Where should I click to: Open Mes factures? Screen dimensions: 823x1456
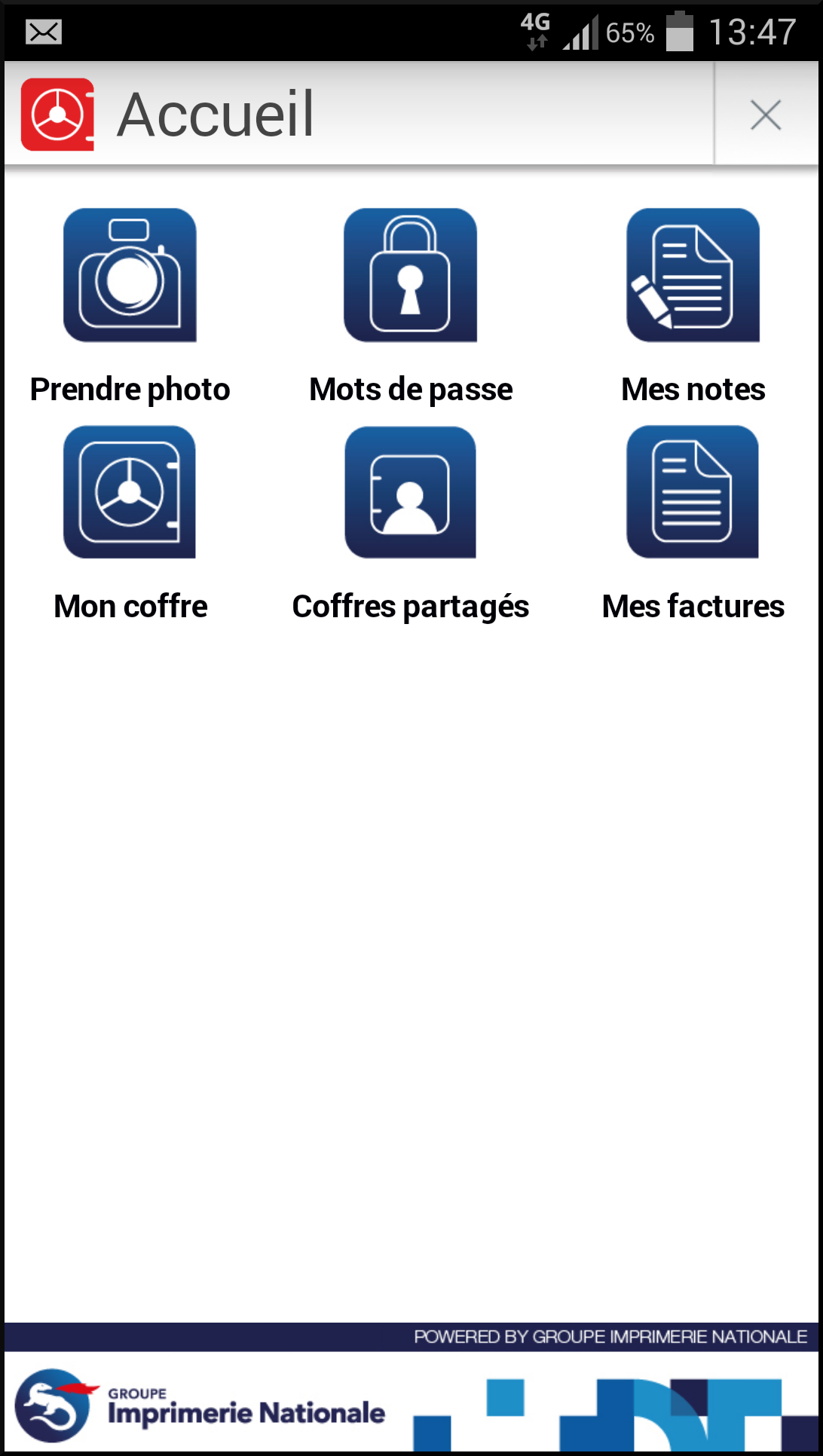click(x=693, y=492)
